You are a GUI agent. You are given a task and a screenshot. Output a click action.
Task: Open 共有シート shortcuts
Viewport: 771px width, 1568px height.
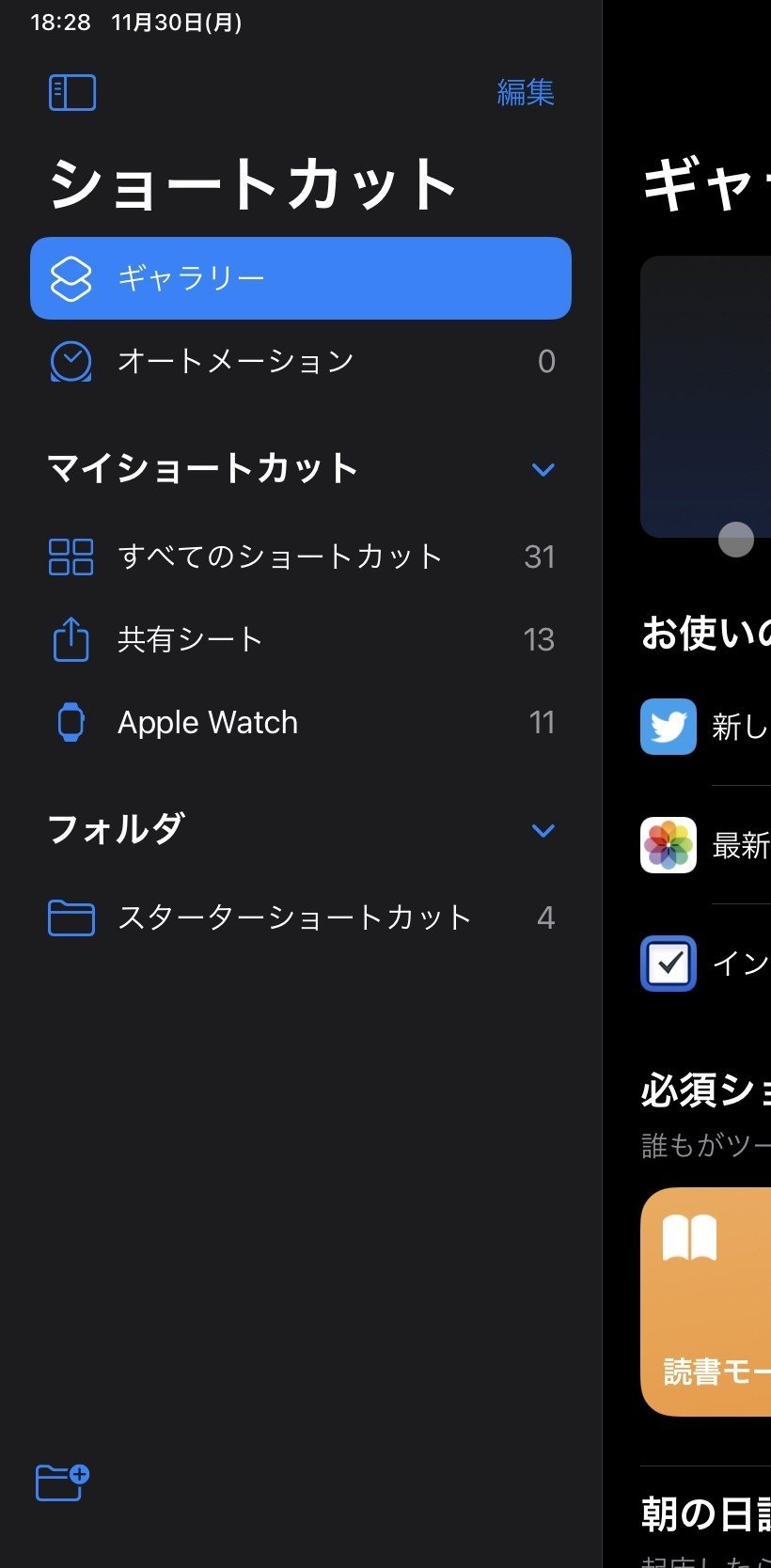(300, 639)
